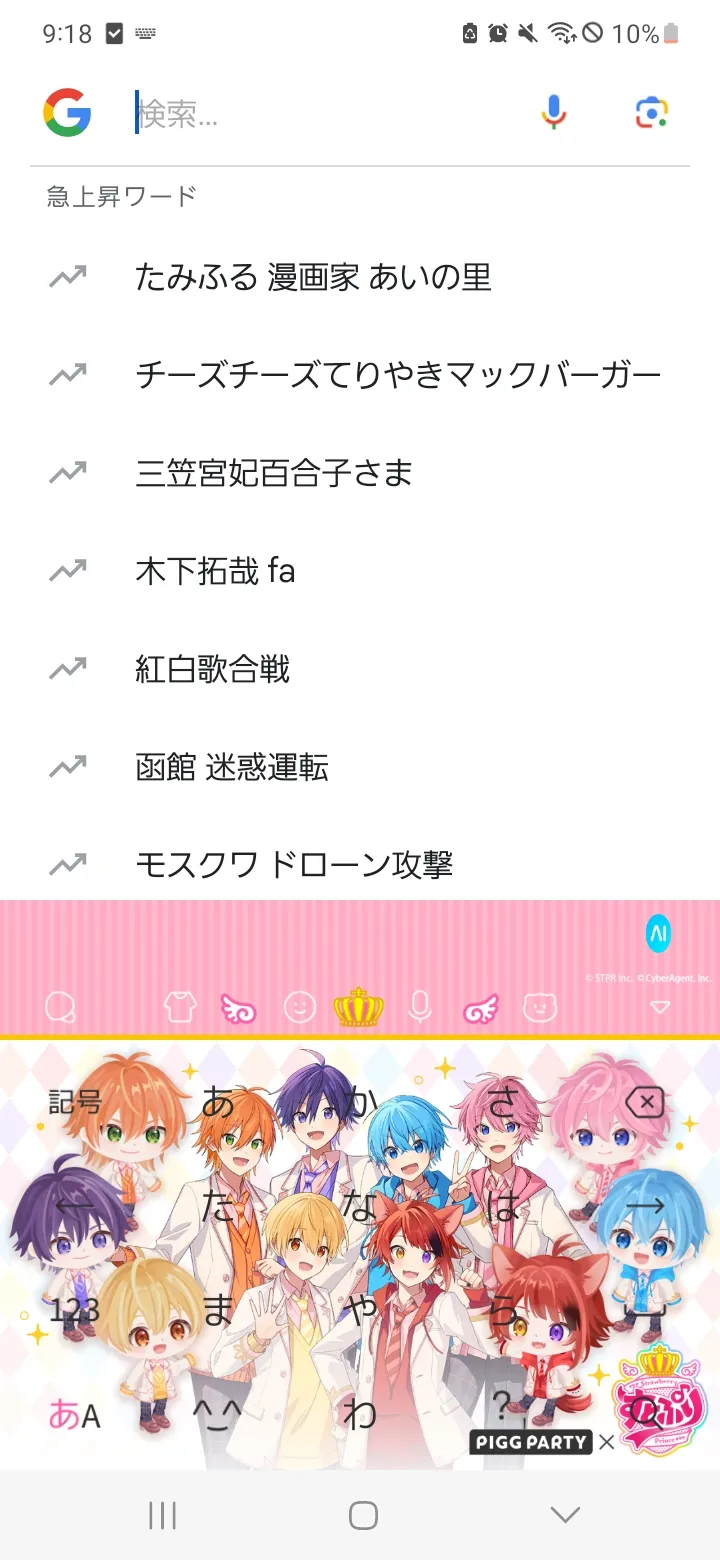Start voice search with the microphone
The width and height of the screenshot is (720, 1560).
[554, 113]
